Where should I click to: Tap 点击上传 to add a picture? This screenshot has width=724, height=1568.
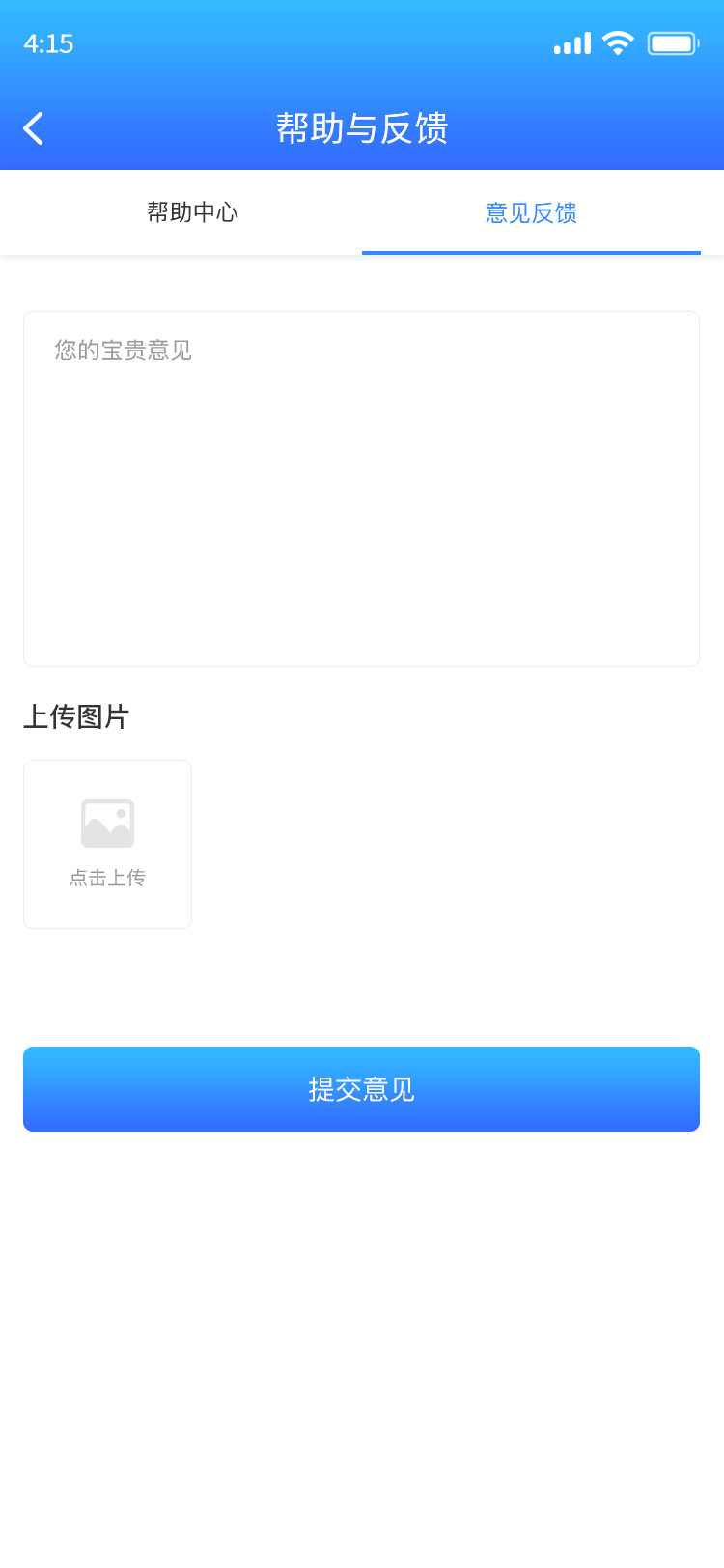point(107,844)
